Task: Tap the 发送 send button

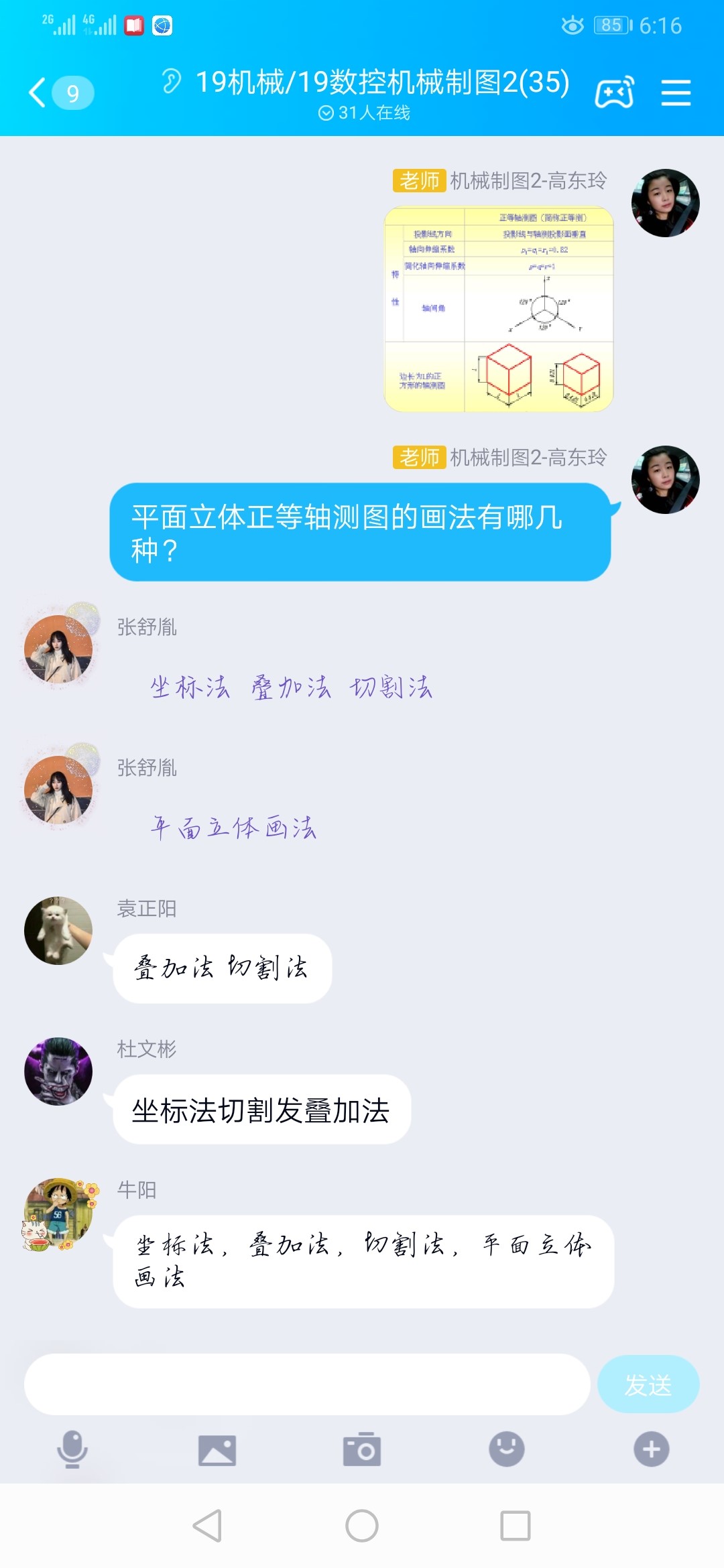Action: click(x=648, y=1384)
